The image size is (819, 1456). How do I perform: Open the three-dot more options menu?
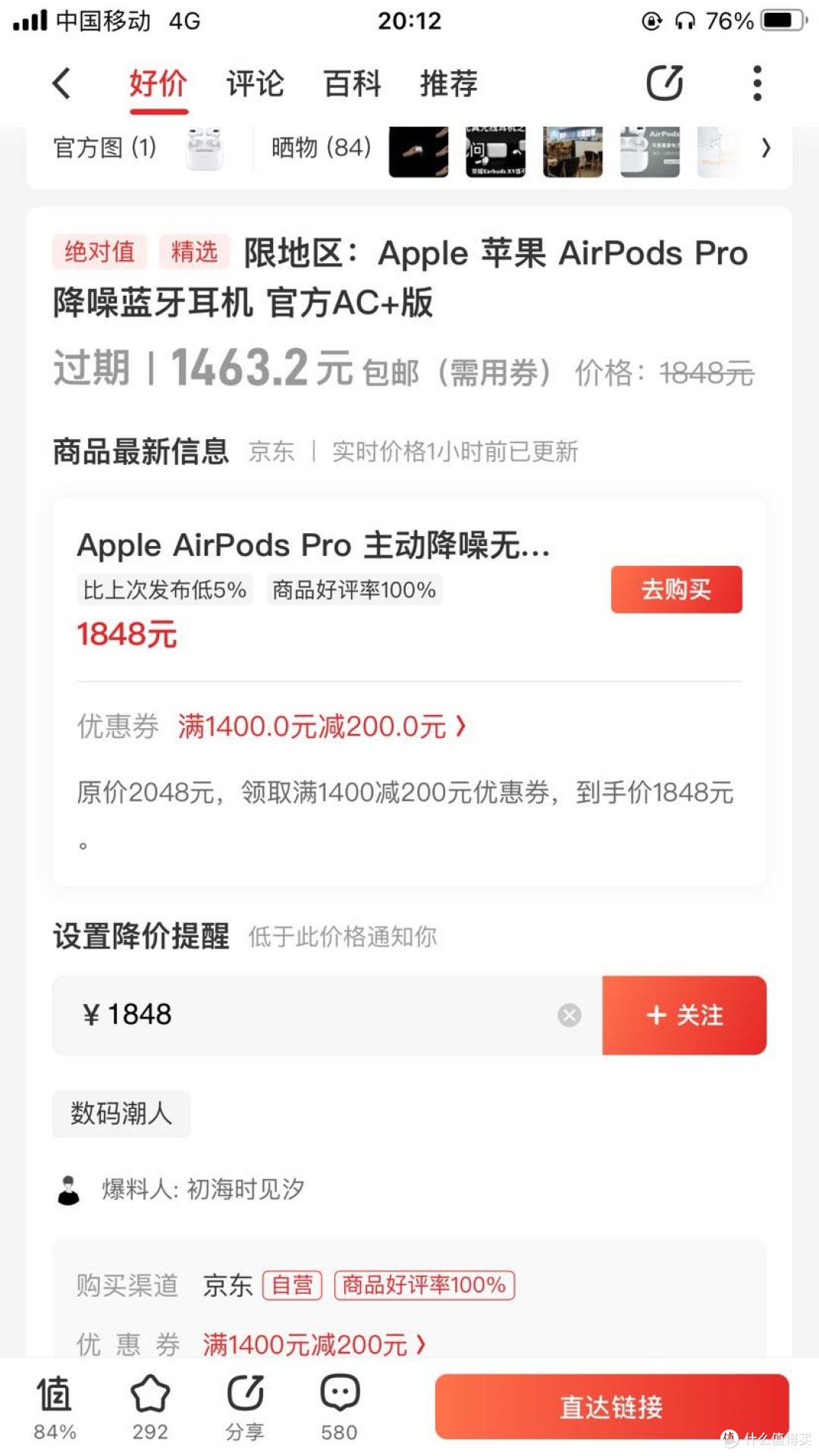tap(758, 83)
